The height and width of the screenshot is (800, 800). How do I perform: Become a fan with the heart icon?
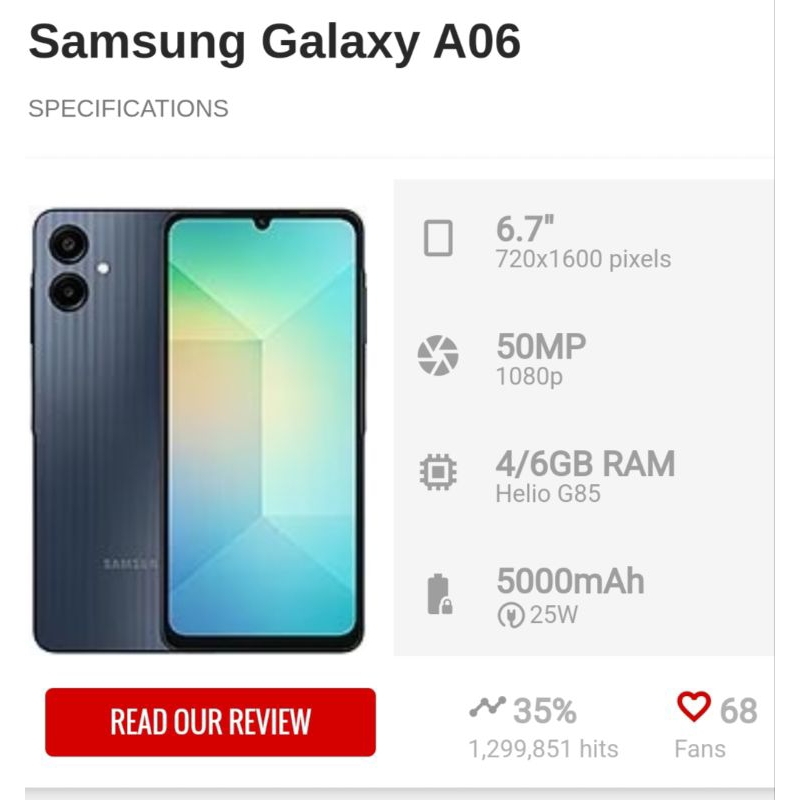click(x=693, y=707)
